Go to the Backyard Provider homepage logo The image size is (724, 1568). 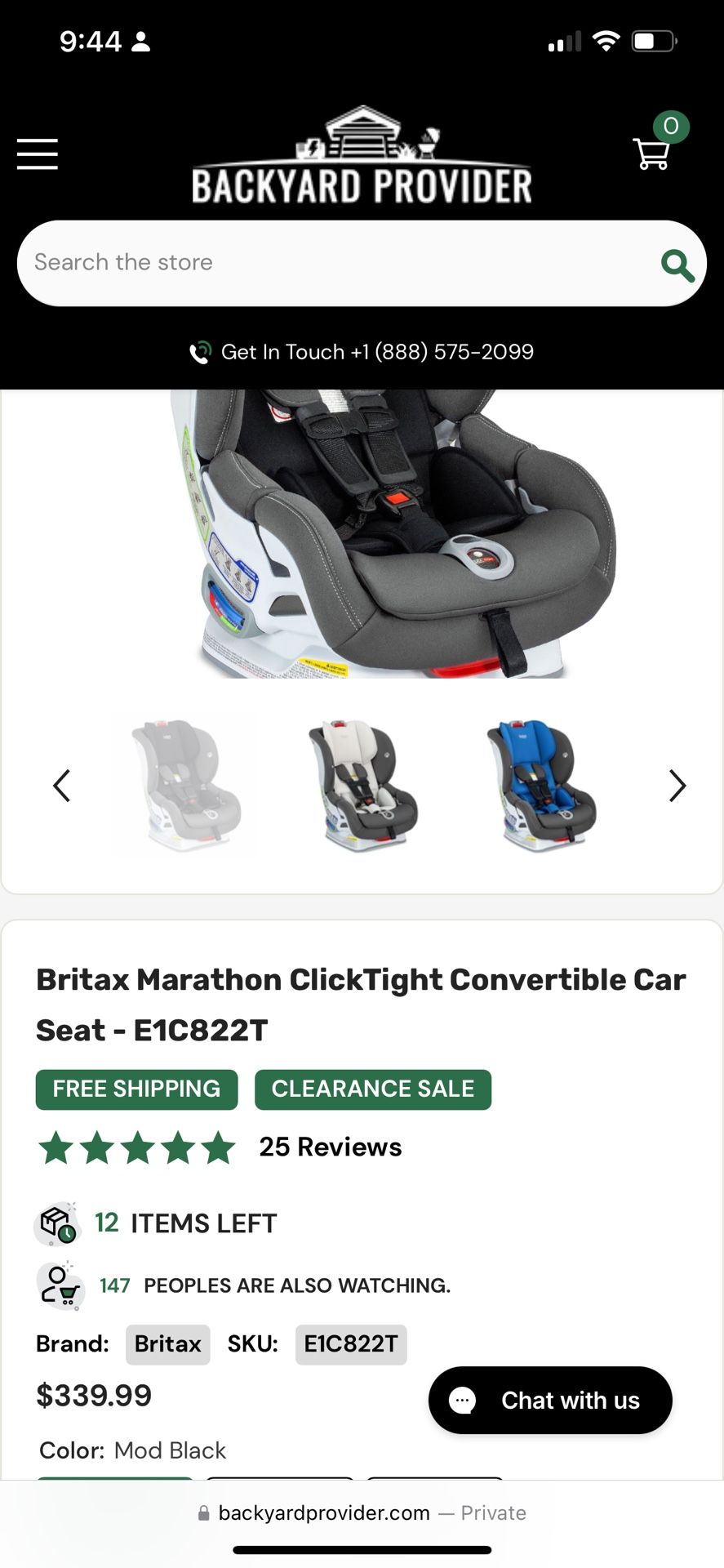point(362,155)
